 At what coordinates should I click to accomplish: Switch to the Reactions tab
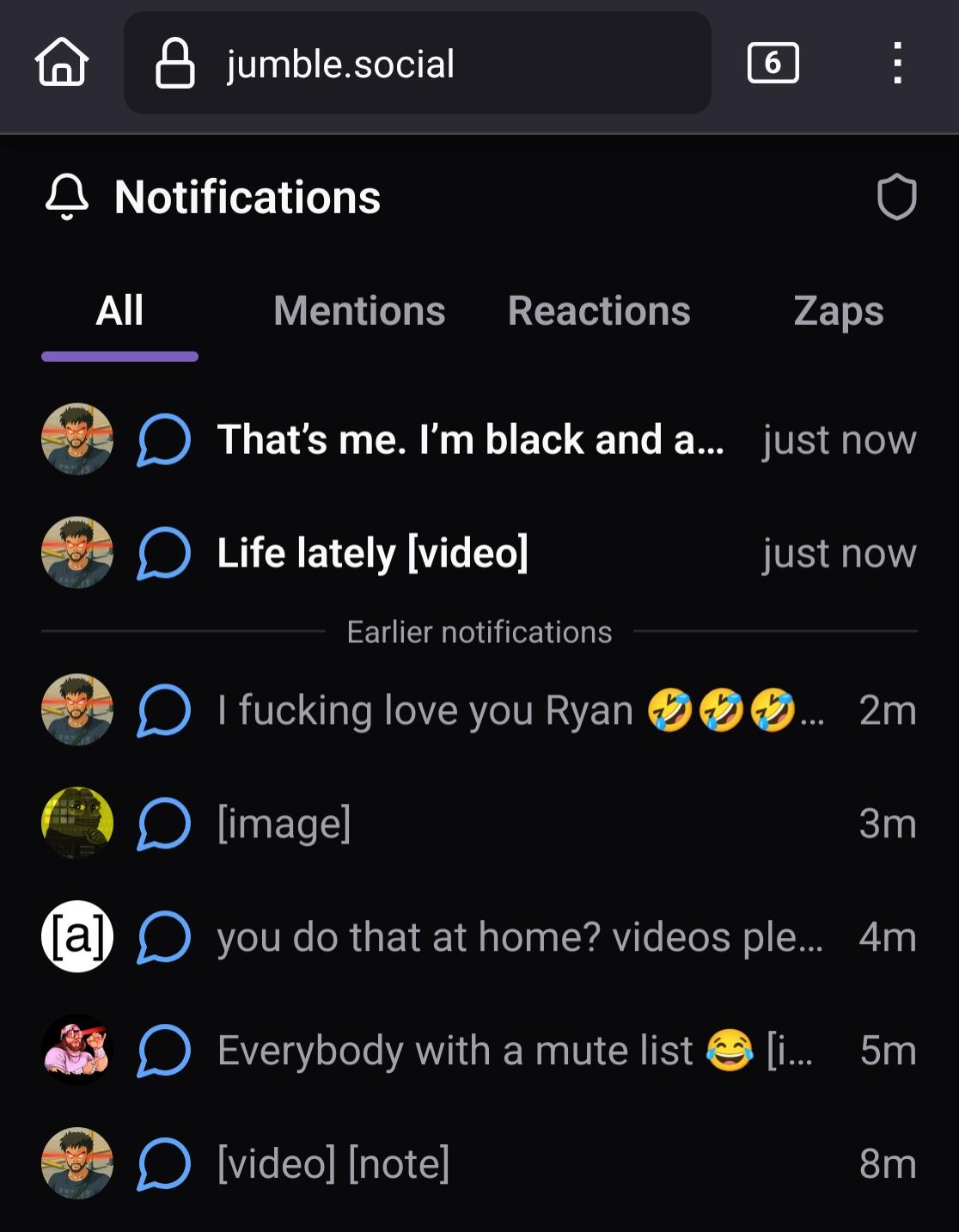point(599,311)
